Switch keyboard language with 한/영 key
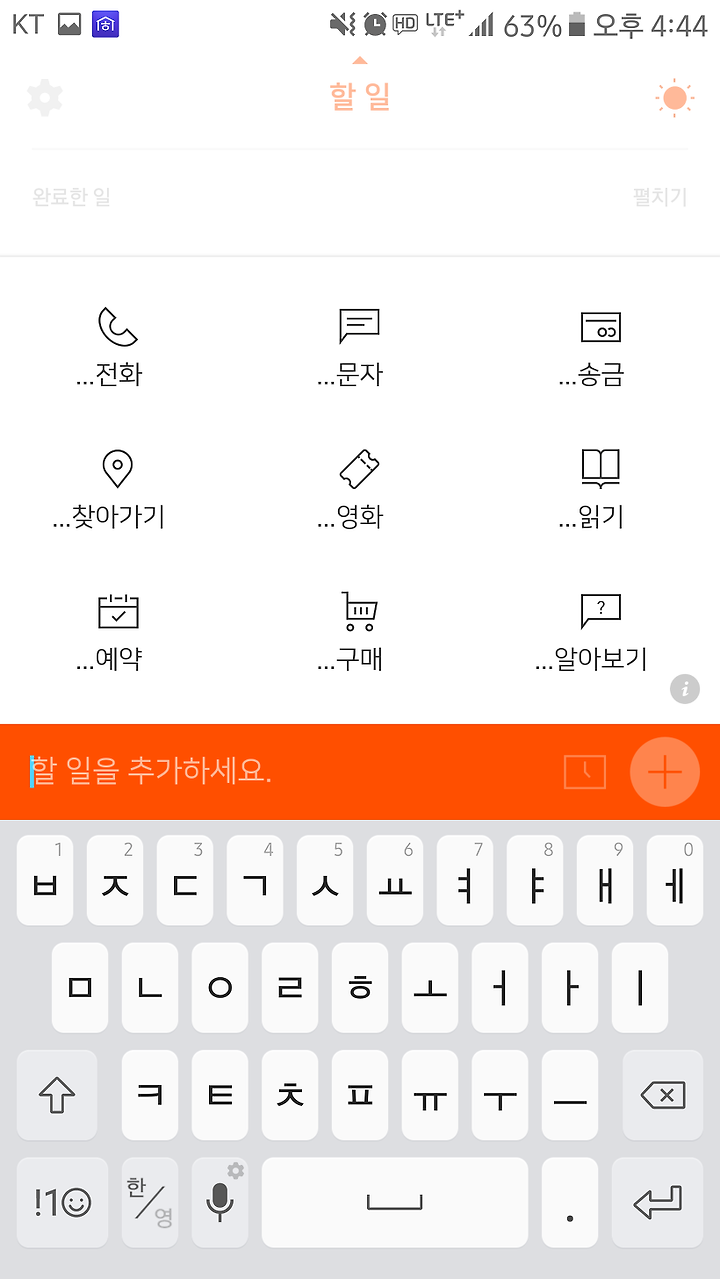 coord(150,1202)
